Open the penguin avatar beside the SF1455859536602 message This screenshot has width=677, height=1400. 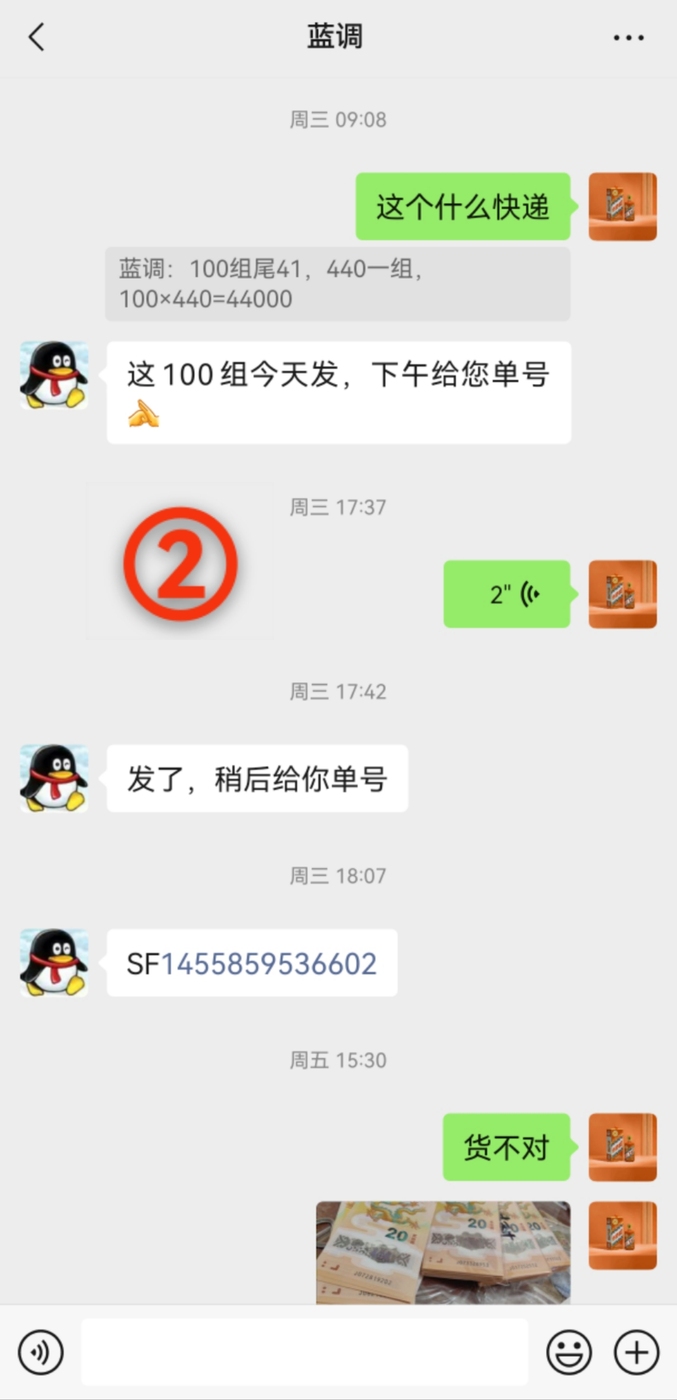(x=54, y=963)
